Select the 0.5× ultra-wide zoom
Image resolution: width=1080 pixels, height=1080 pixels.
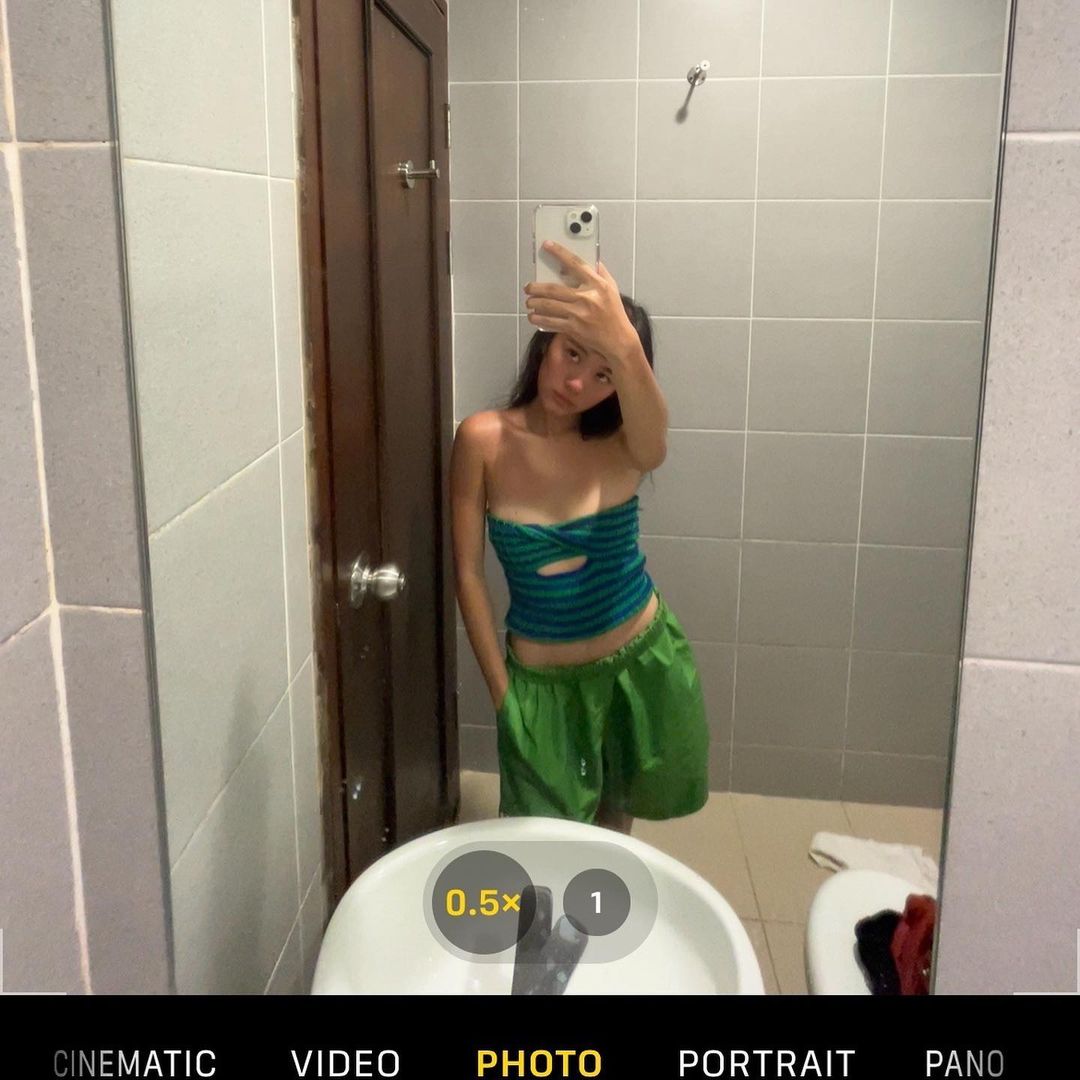tap(483, 903)
